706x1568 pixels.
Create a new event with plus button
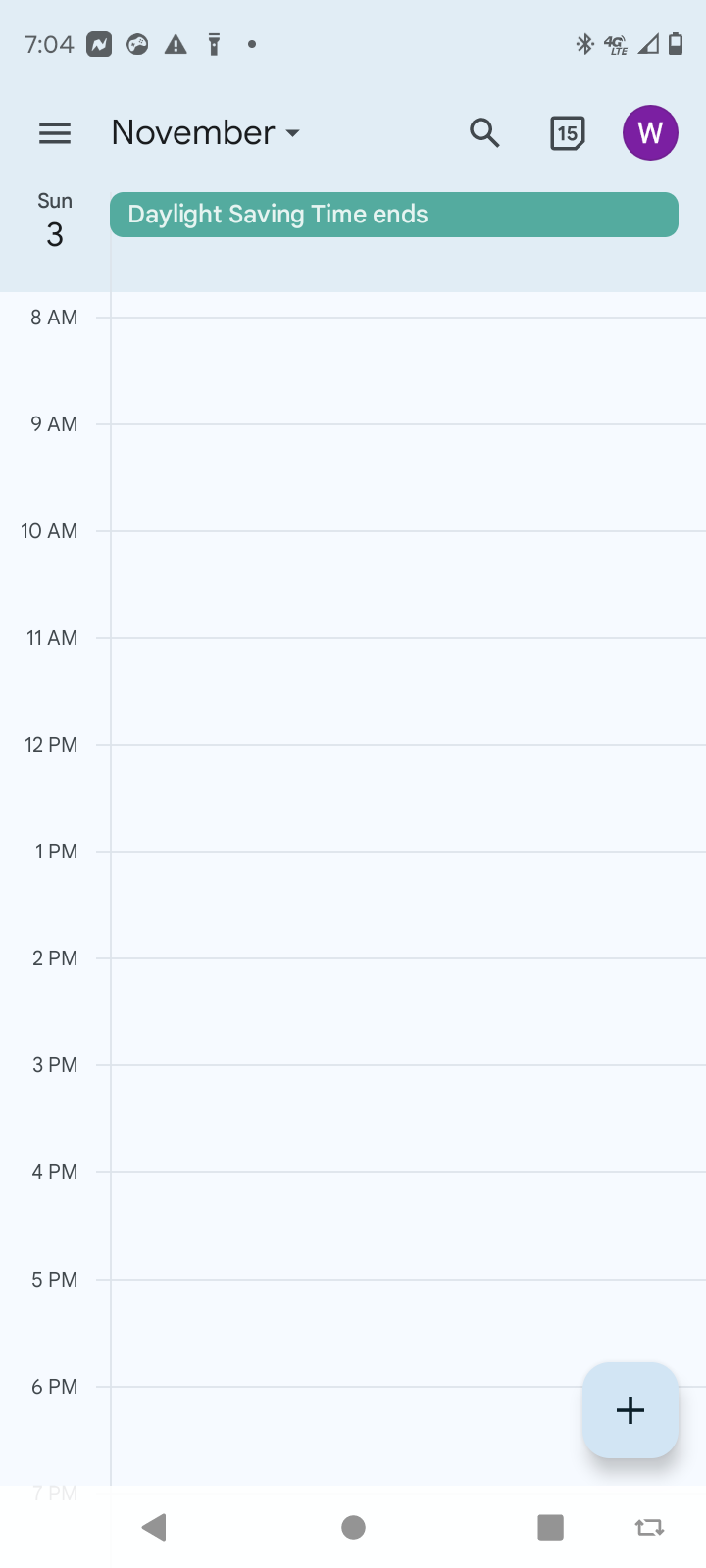click(630, 1410)
